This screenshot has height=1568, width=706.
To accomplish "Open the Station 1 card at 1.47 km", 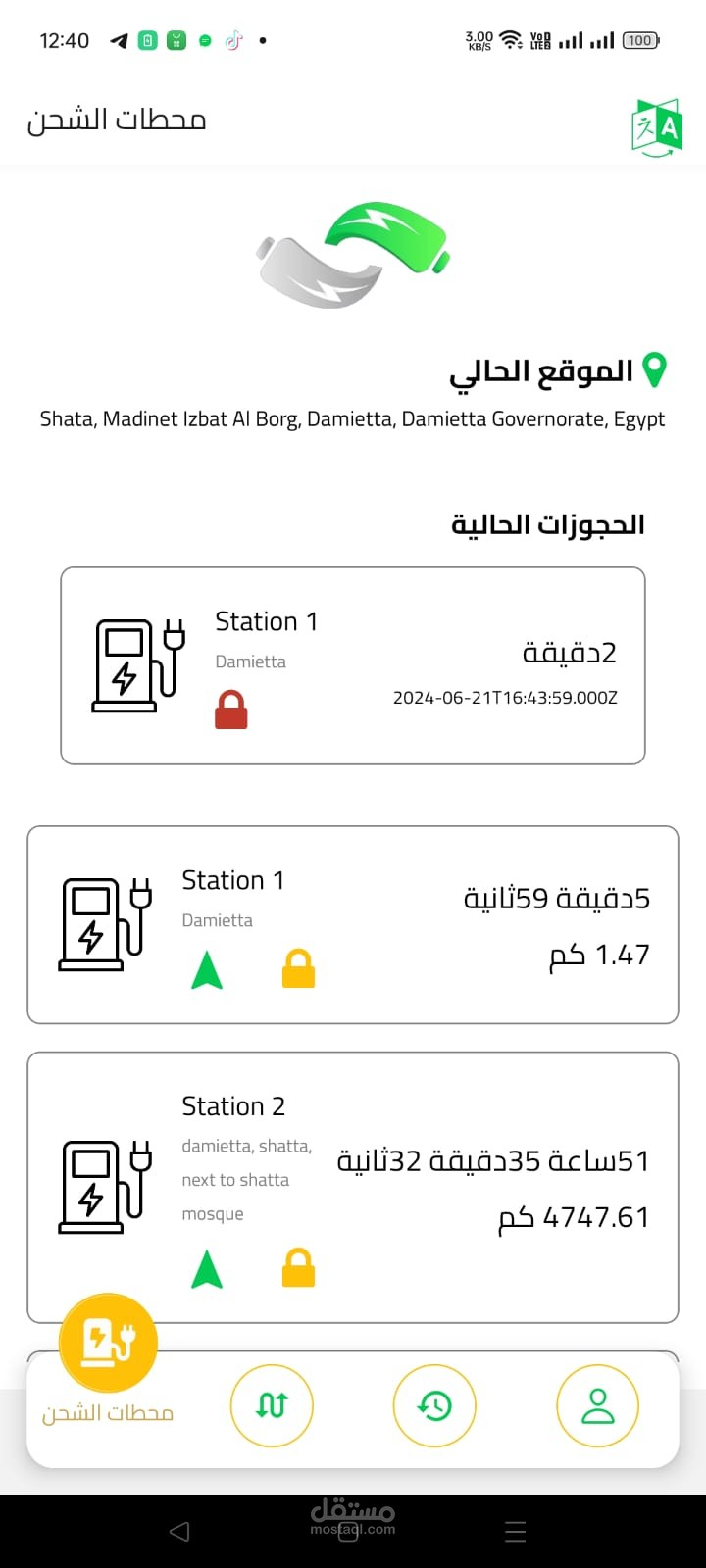I will click(x=353, y=924).
